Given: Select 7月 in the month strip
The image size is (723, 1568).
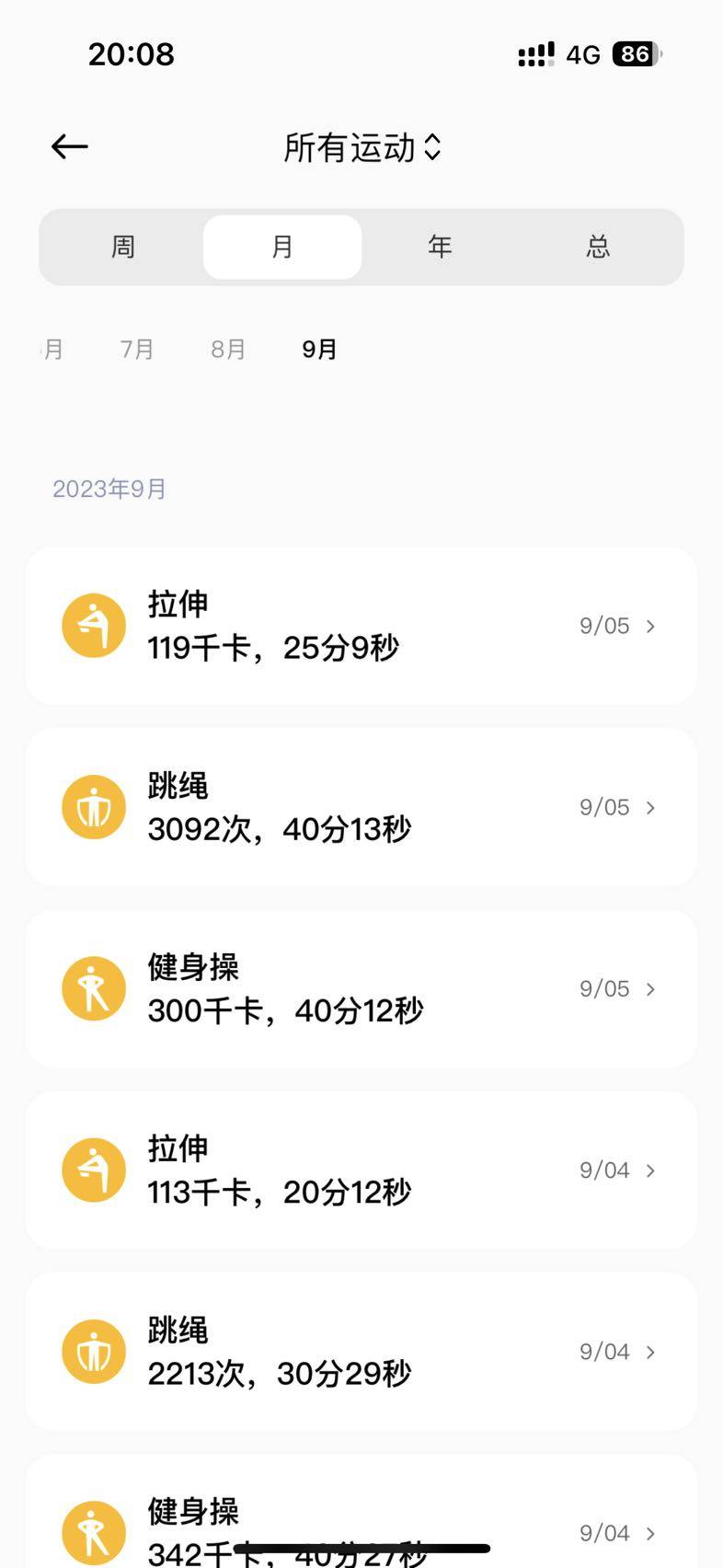Looking at the screenshot, I should (x=137, y=350).
